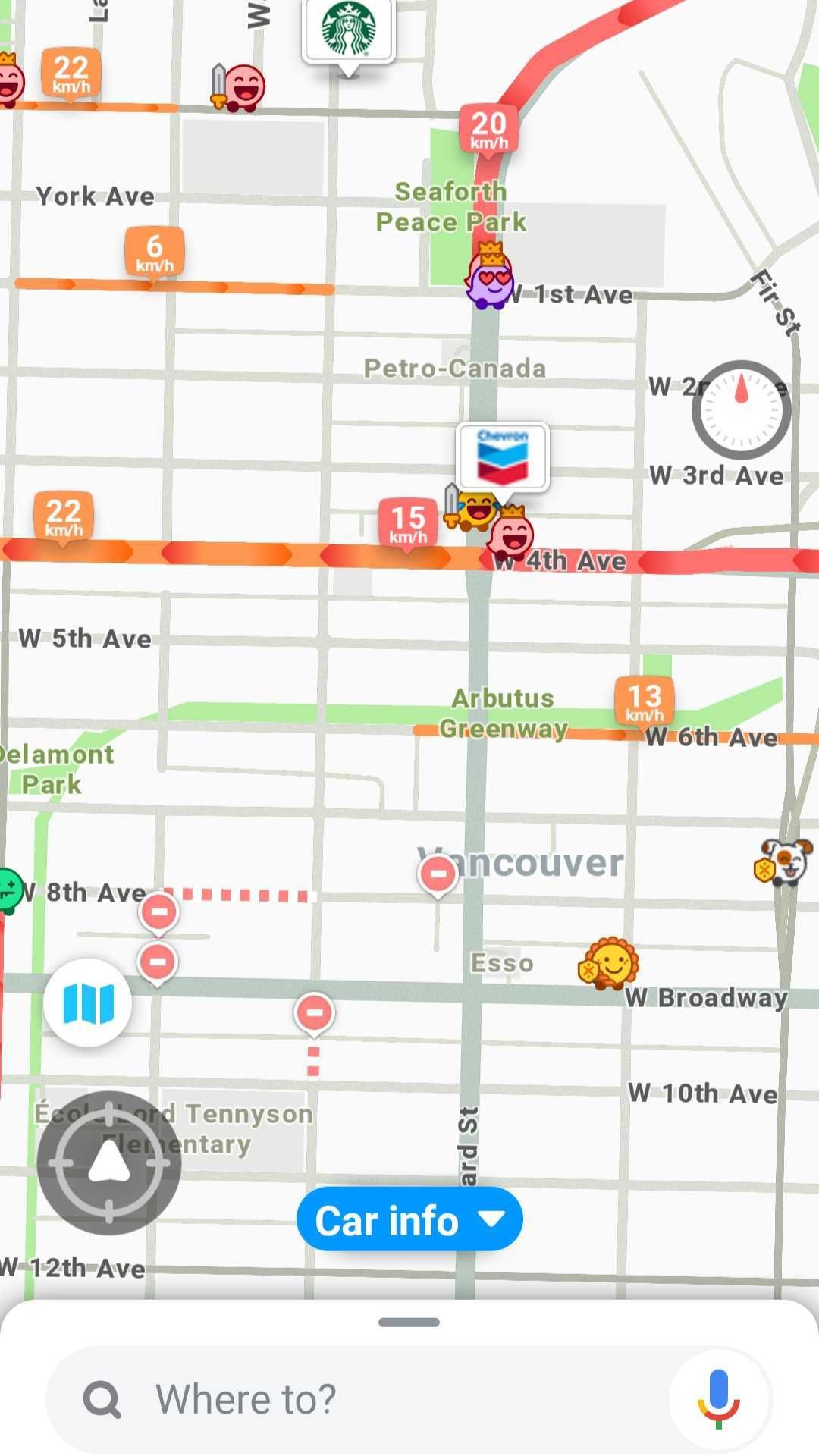Expand the bottom sheet handle
The width and height of the screenshot is (819, 1456).
[409, 1323]
